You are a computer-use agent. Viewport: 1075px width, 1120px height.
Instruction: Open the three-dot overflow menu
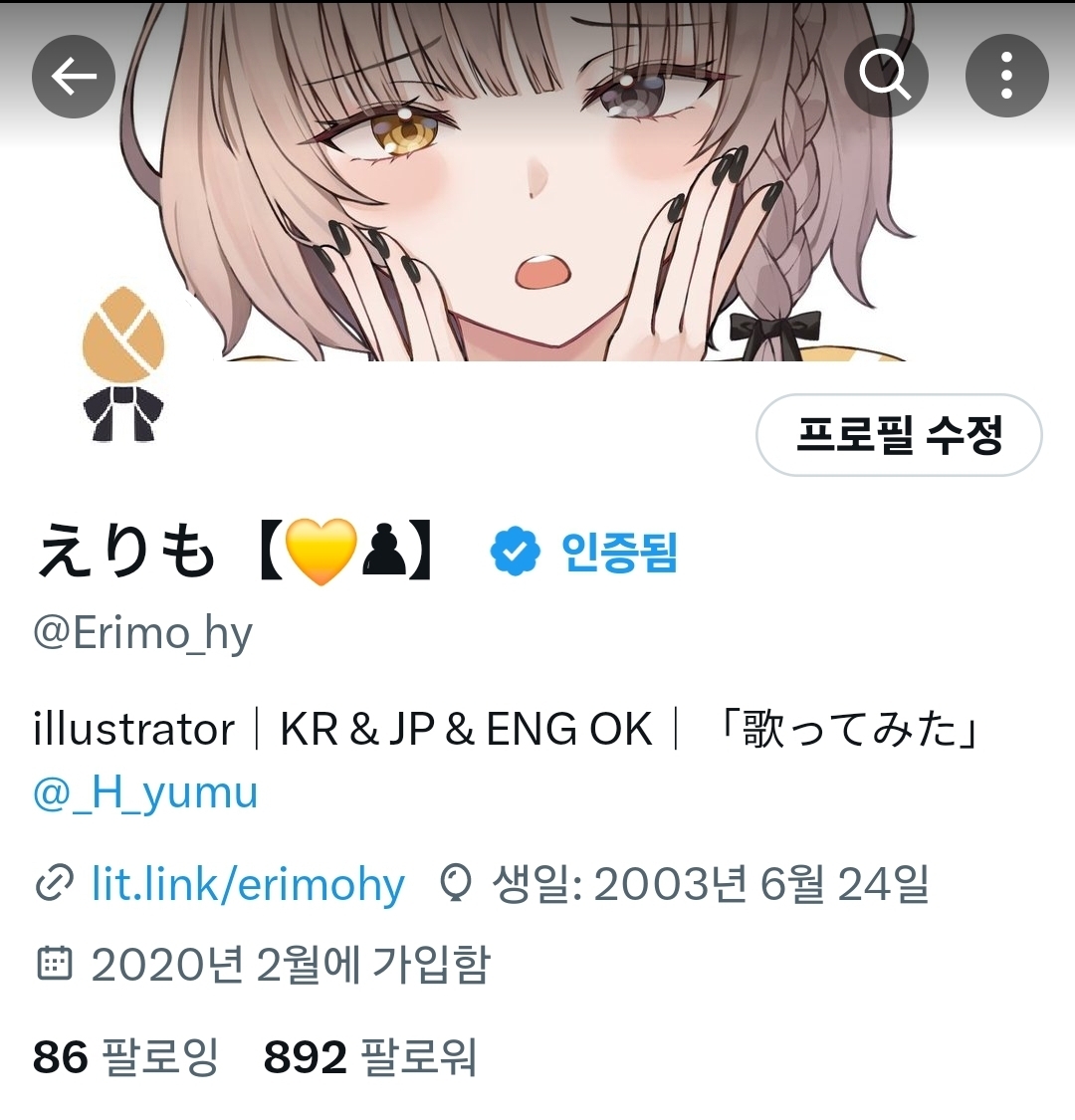click(1006, 76)
